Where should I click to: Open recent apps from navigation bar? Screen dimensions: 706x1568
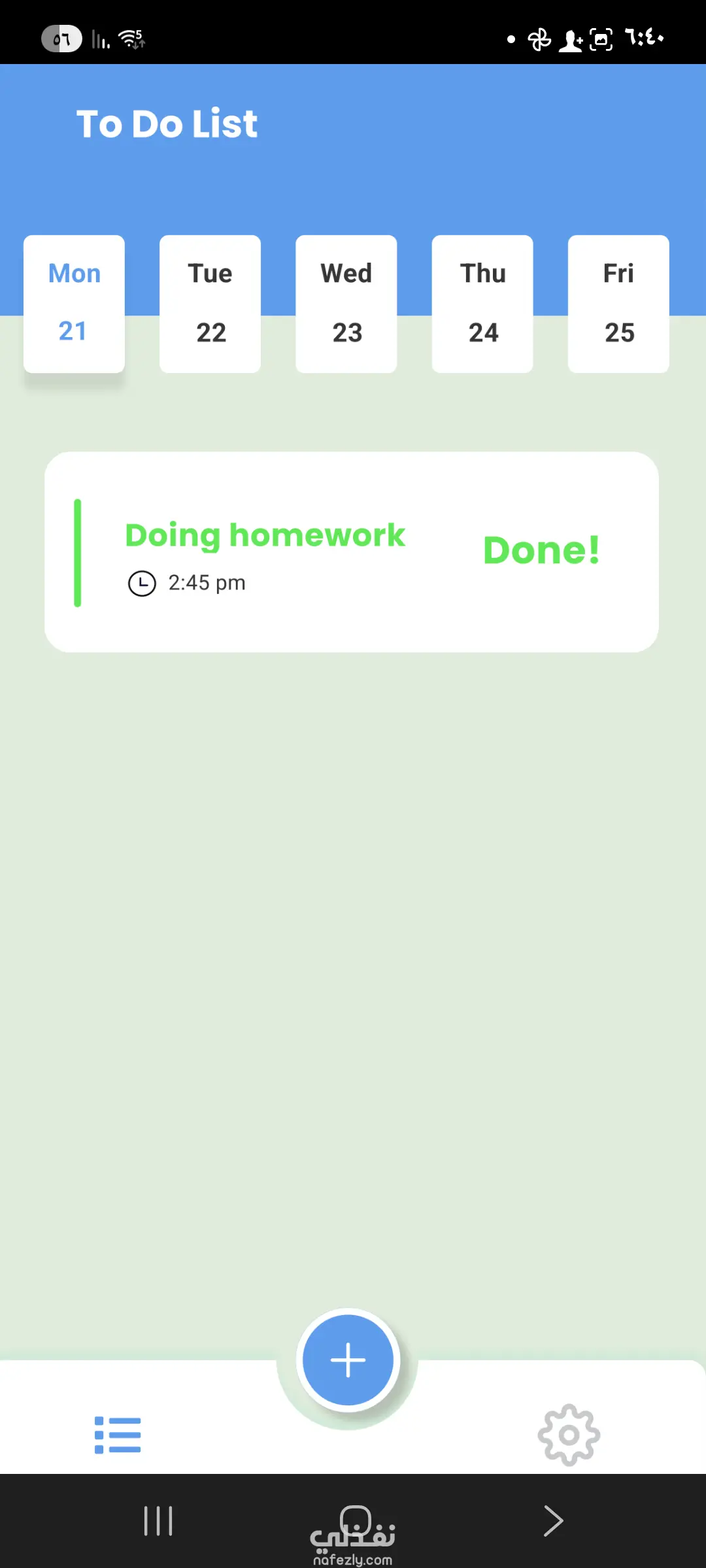158,1521
